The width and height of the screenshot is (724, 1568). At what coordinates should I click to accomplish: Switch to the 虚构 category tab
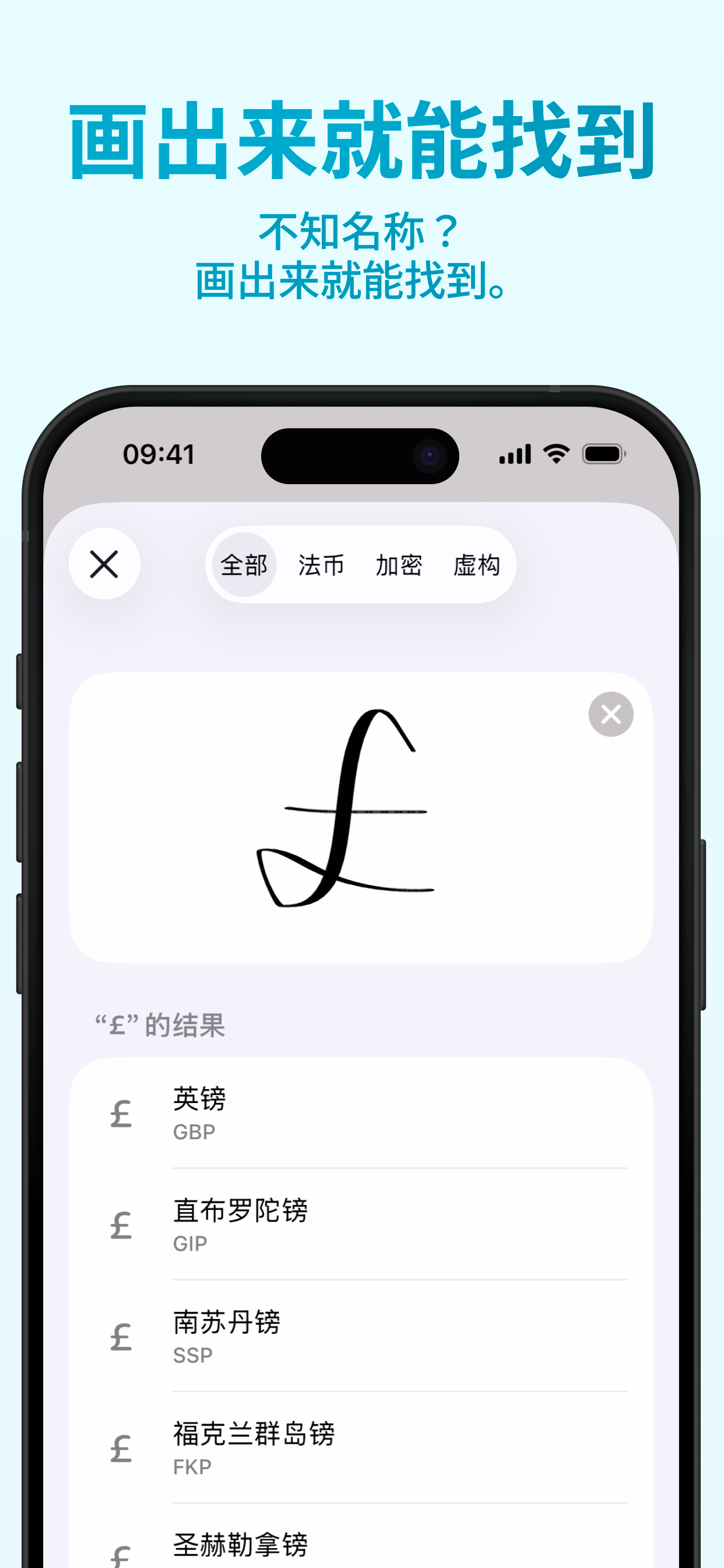[x=477, y=564]
